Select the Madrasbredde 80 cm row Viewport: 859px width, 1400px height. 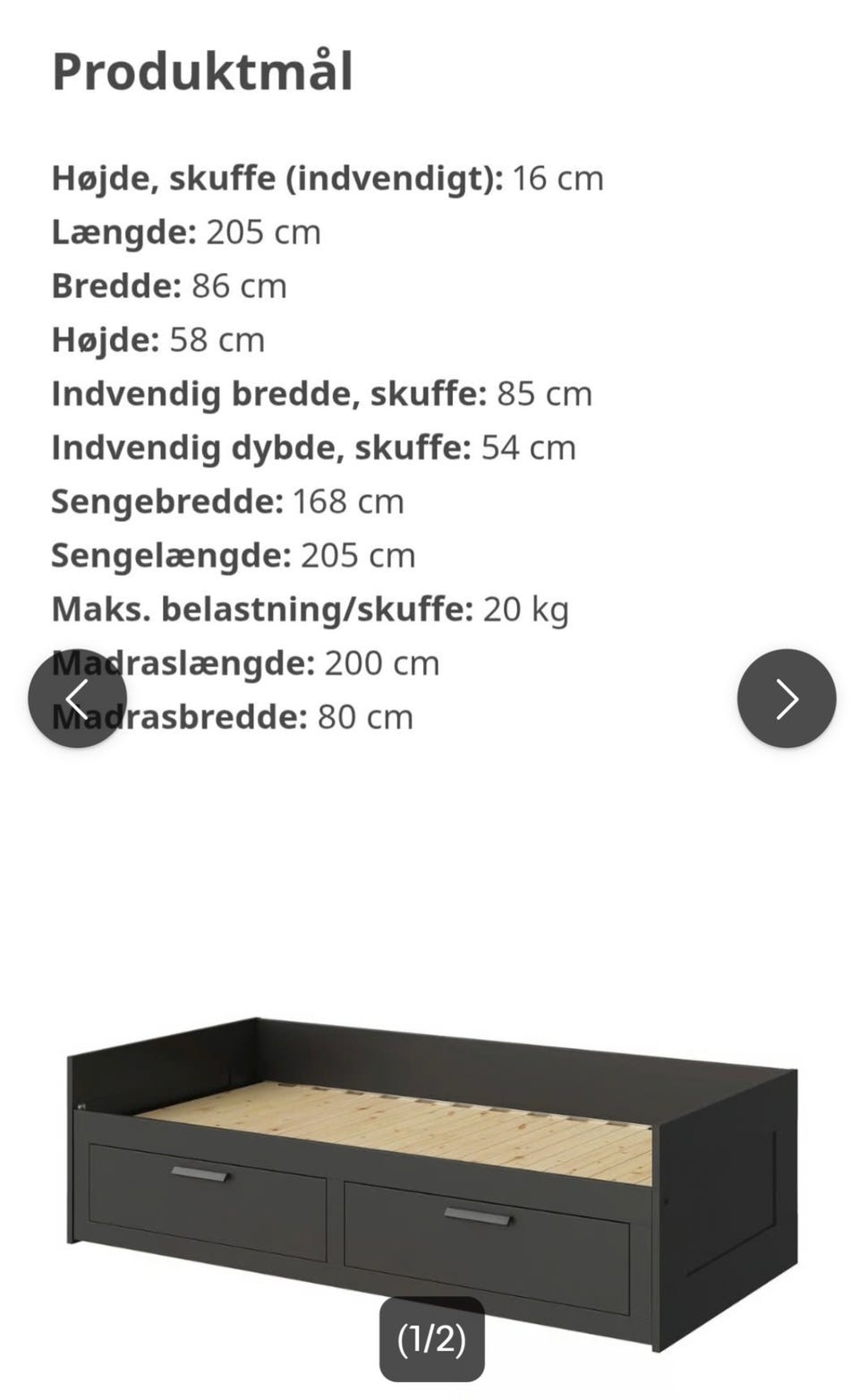(233, 716)
